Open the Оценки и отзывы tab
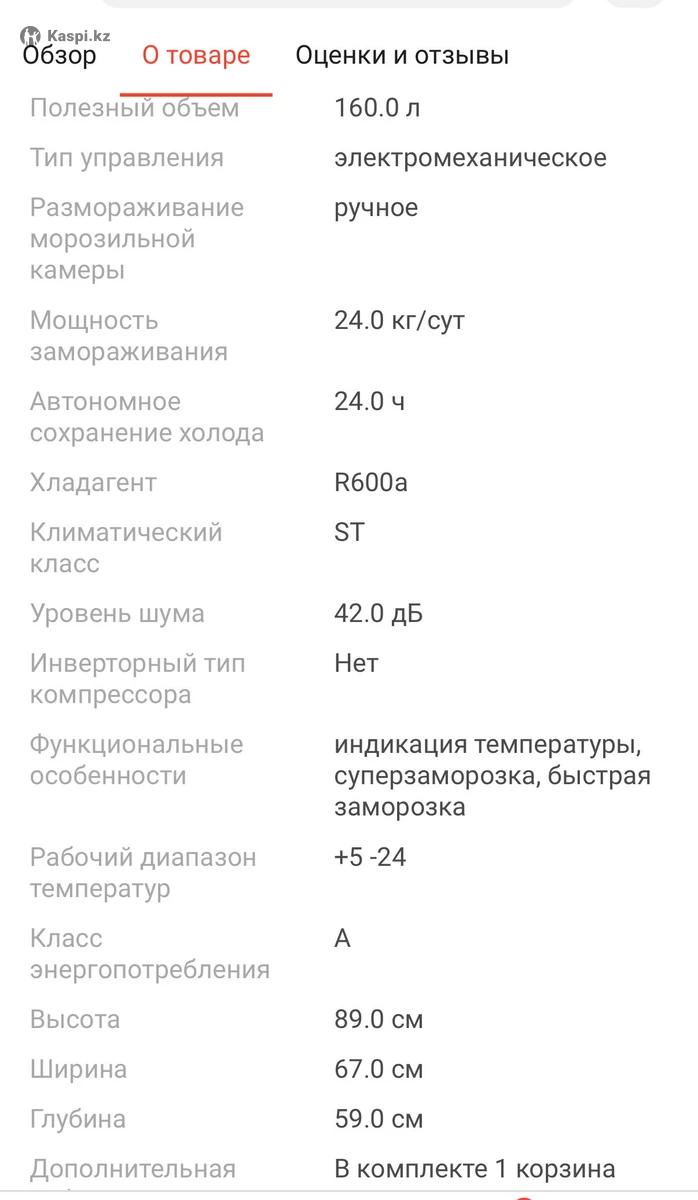The image size is (698, 1200). (x=402, y=56)
